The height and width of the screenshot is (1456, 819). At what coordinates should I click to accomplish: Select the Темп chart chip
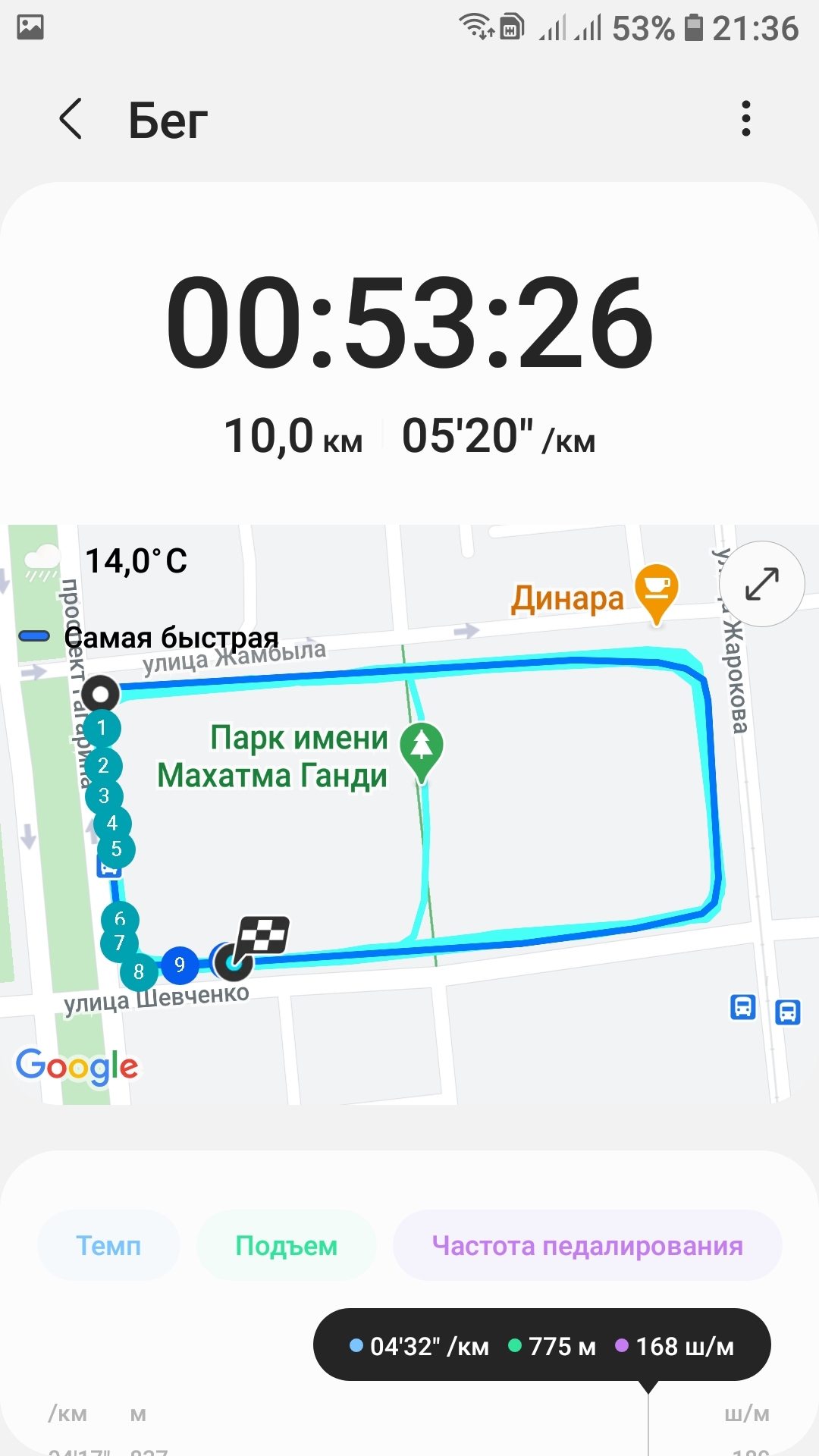[108, 1246]
